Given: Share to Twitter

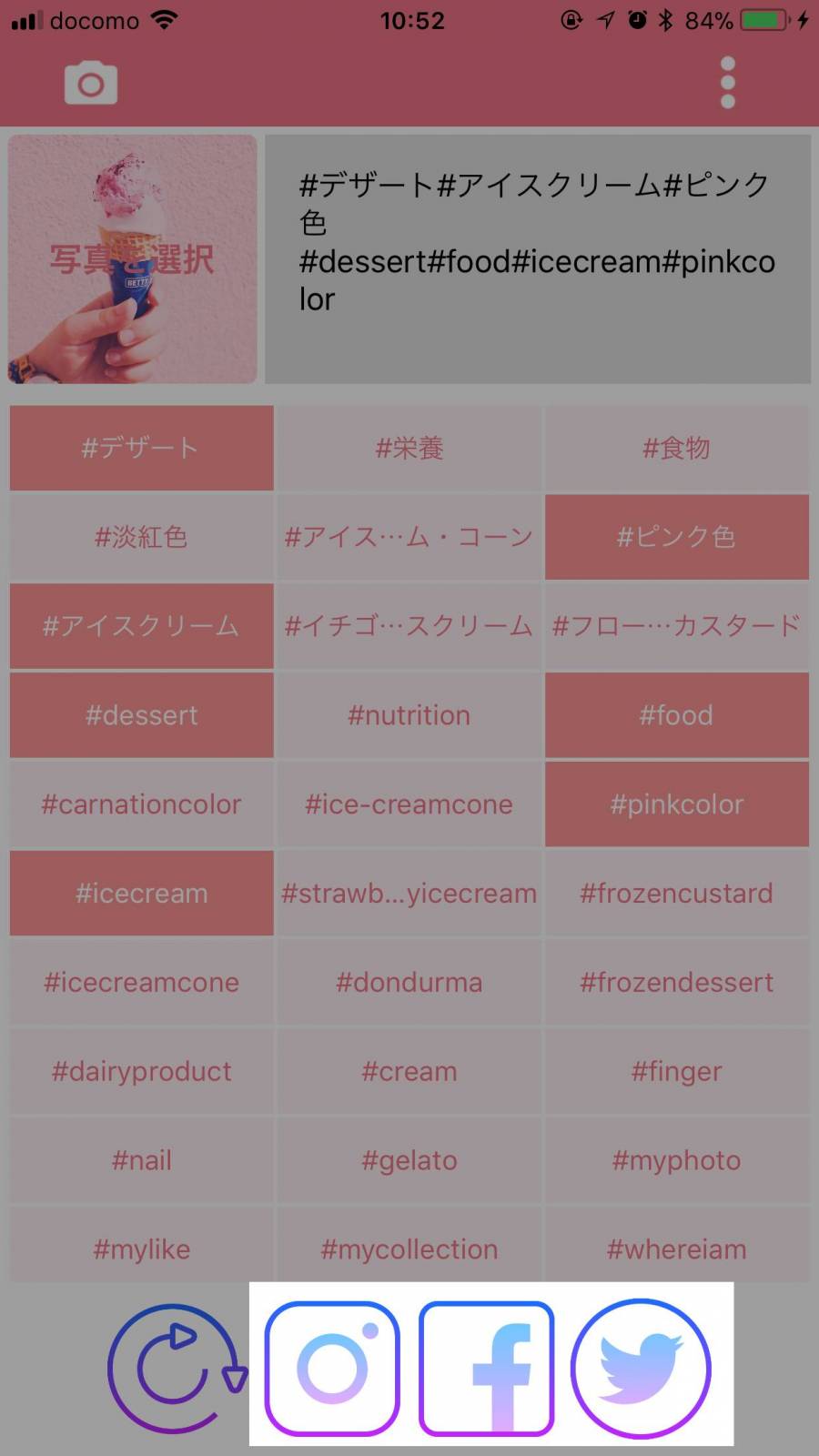Looking at the screenshot, I should (641, 1368).
